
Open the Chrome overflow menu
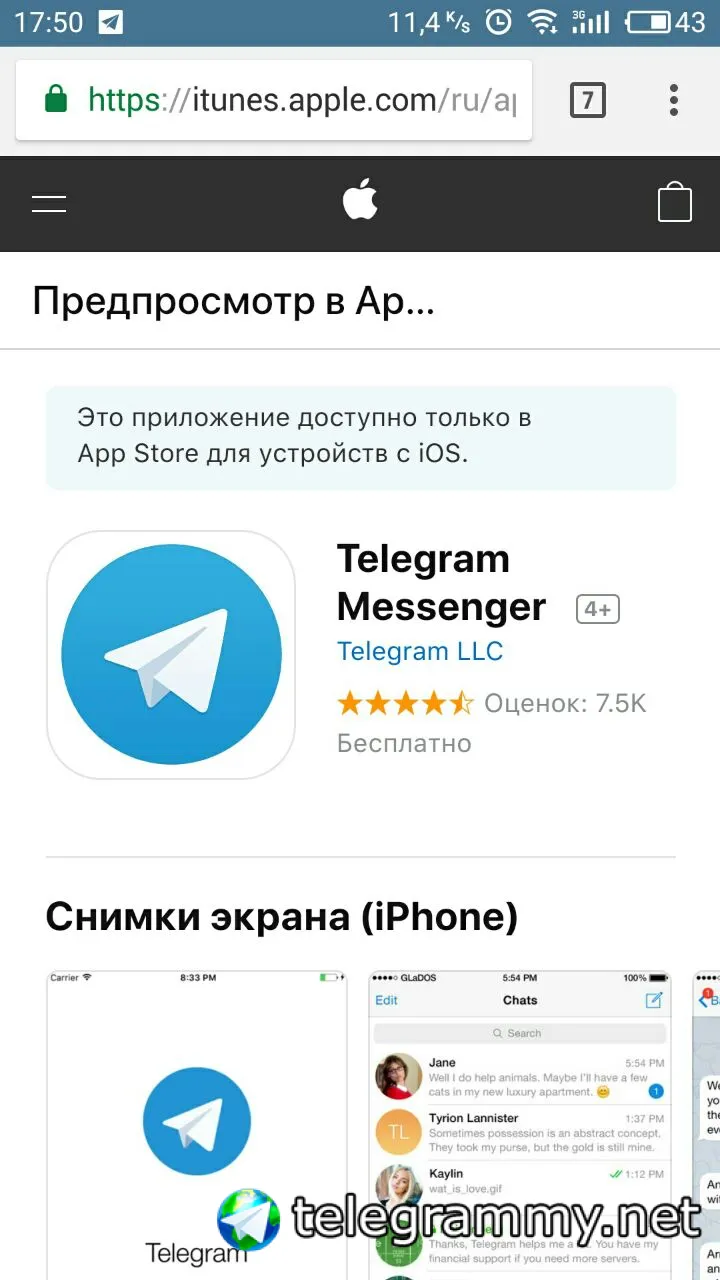(x=674, y=100)
